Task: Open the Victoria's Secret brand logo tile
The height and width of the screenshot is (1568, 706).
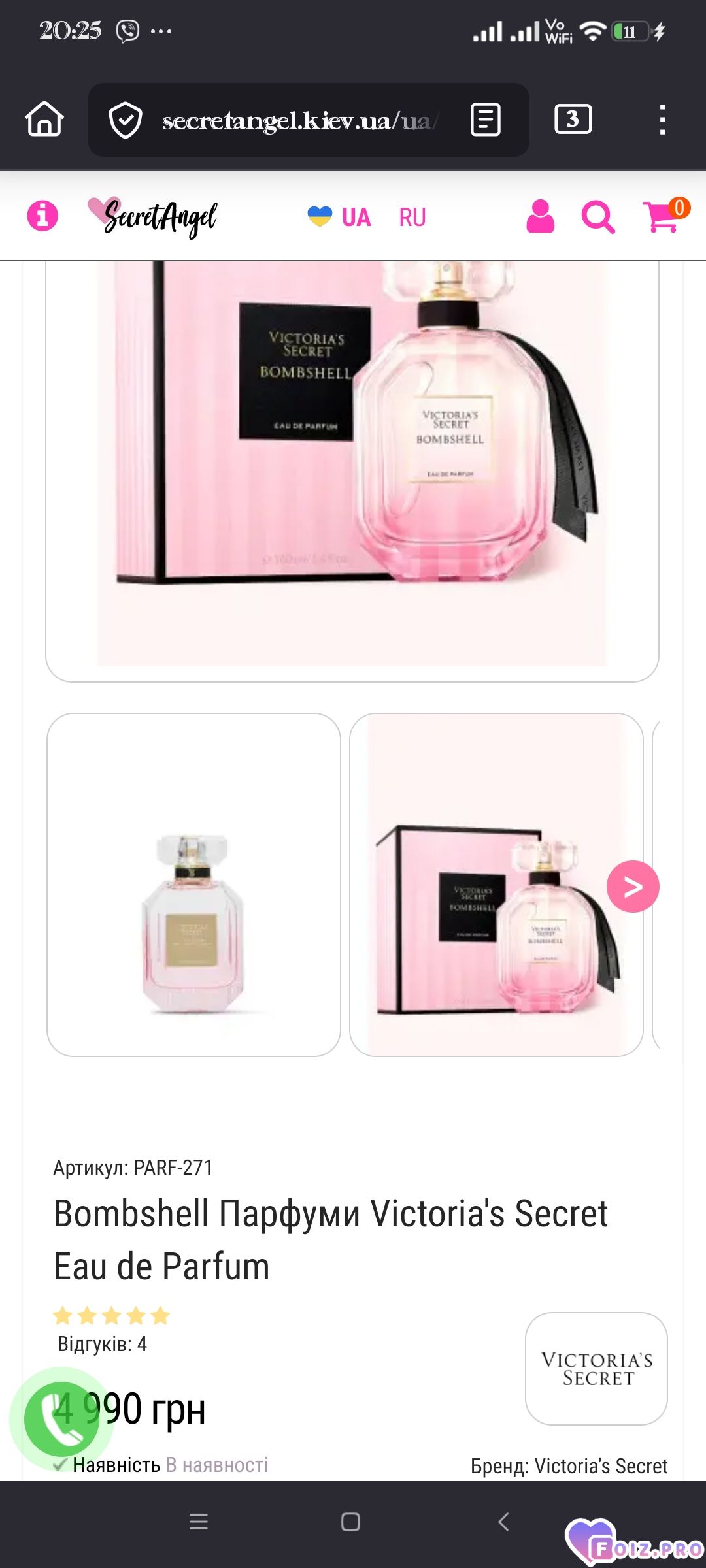Action: point(596,1368)
